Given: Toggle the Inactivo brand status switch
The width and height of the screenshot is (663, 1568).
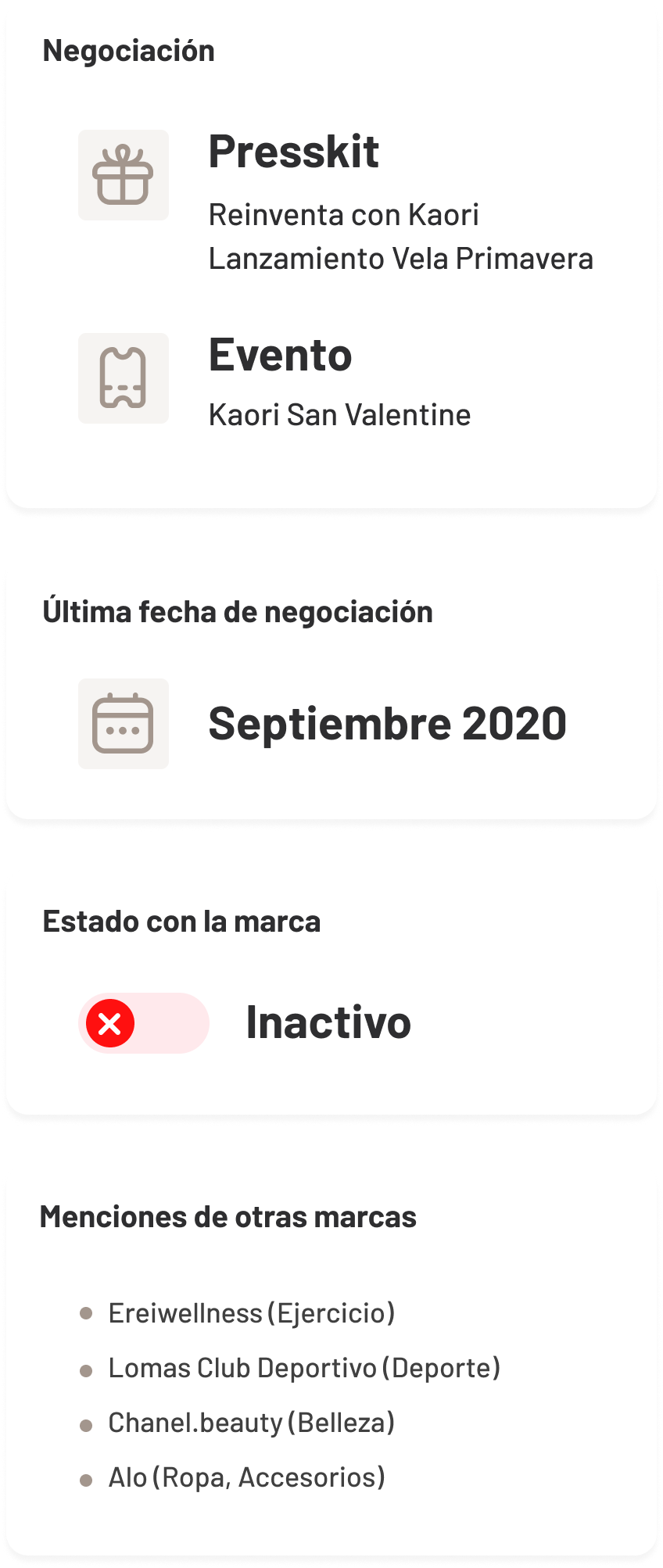Looking at the screenshot, I should [143, 1022].
